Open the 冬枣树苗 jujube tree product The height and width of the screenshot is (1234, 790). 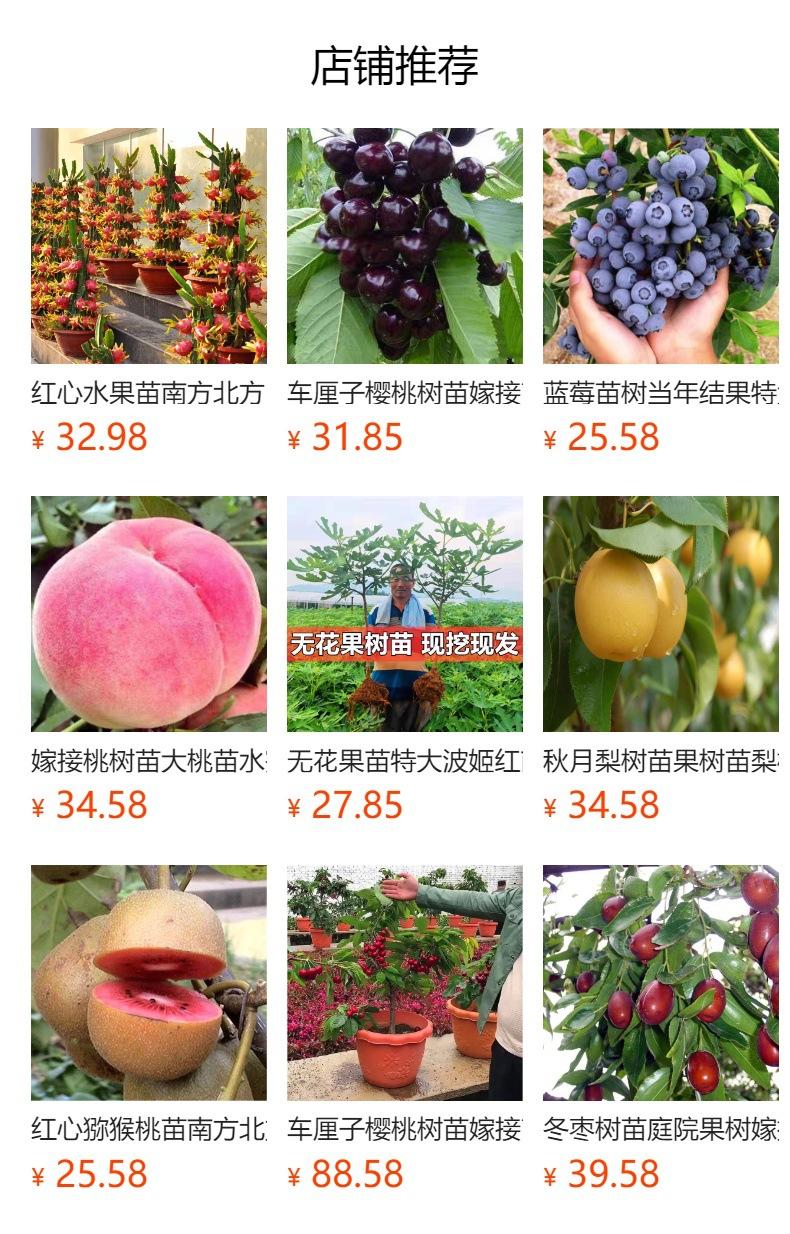(661, 1030)
